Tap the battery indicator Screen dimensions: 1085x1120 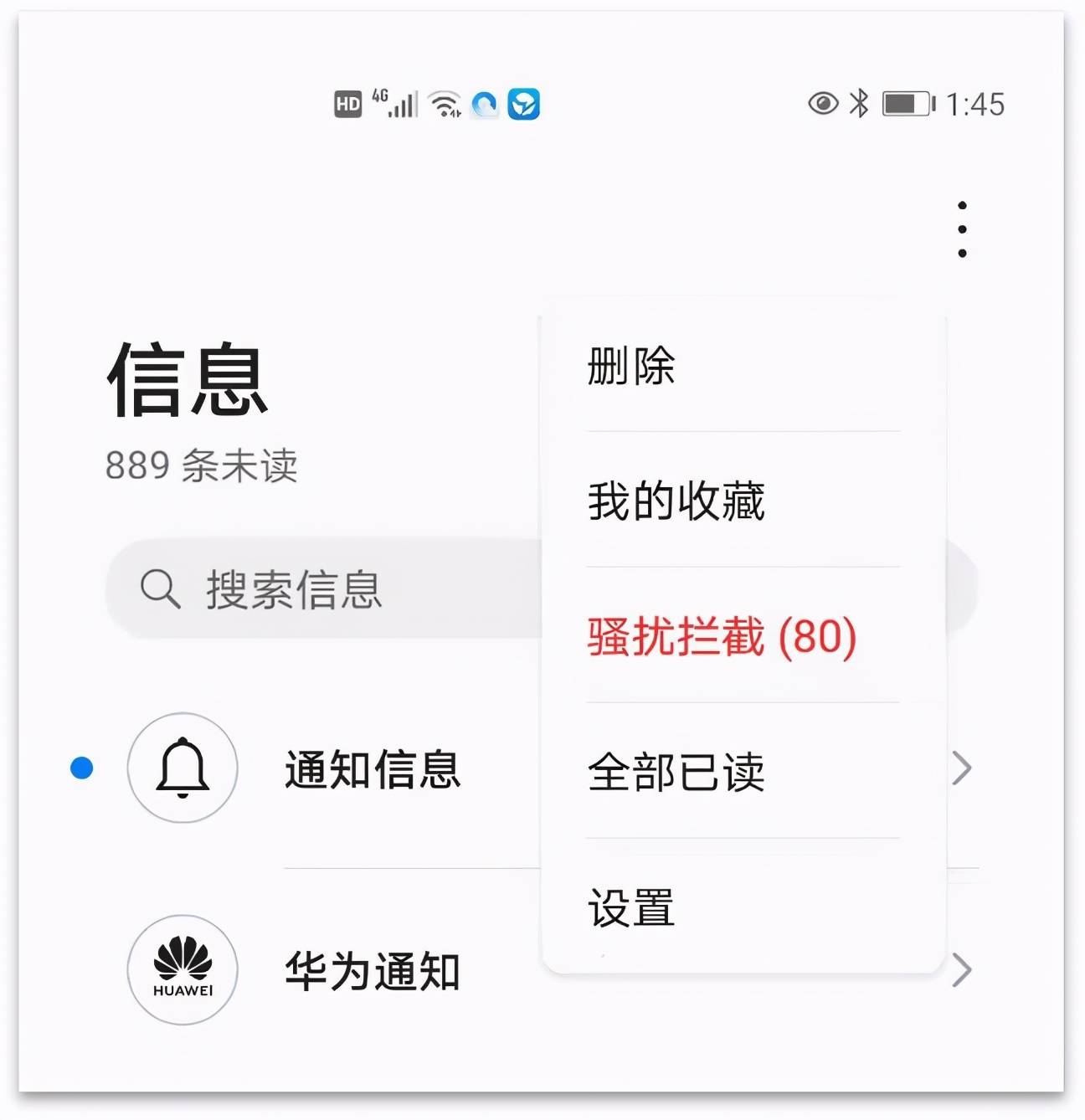[x=907, y=102]
